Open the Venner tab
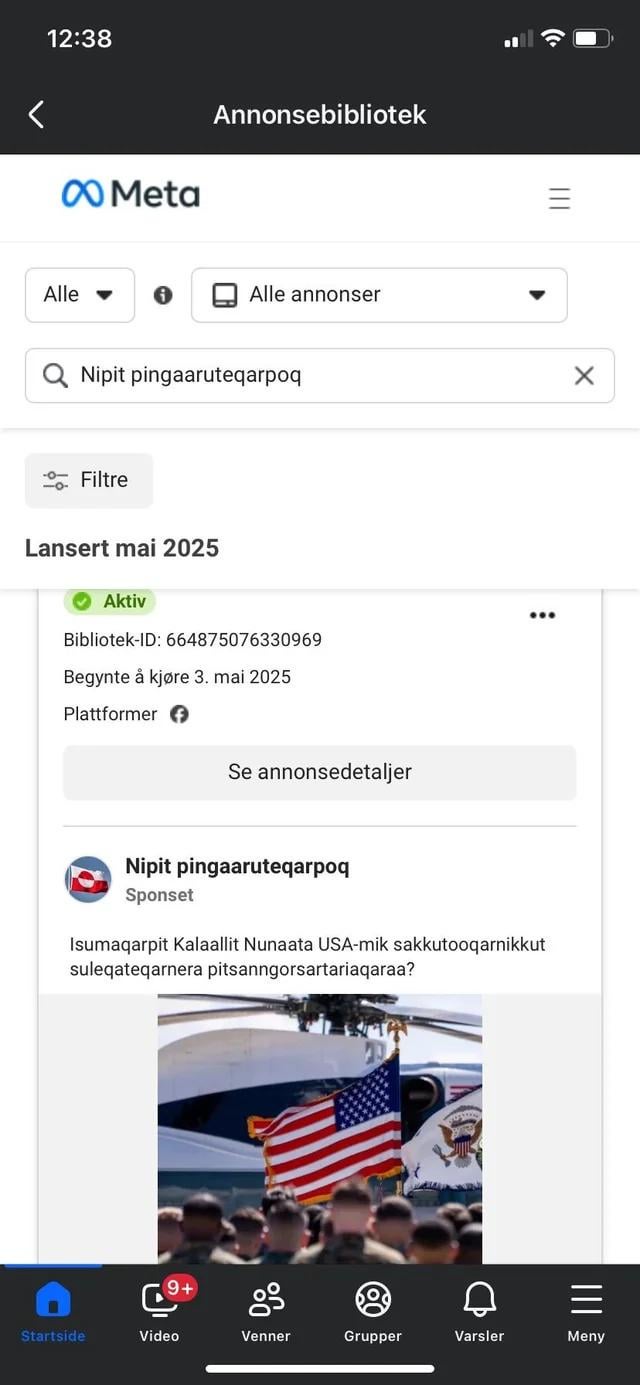Image resolution: width=640 pixels, height=1385 pixels. [x=266, y=1312]
